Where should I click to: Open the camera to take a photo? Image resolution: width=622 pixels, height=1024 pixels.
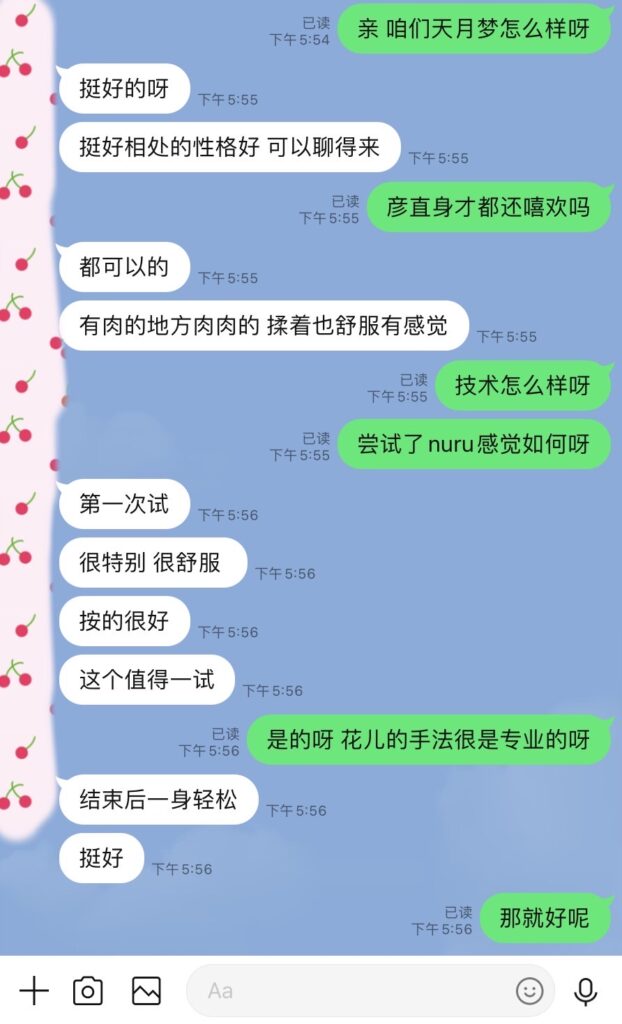pyautogui.click(x=88, y=990)
